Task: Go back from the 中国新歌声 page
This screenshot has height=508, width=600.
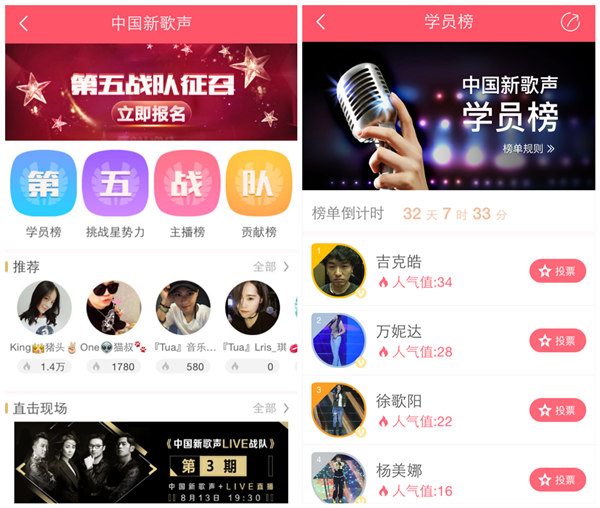Action: (23, 23)
